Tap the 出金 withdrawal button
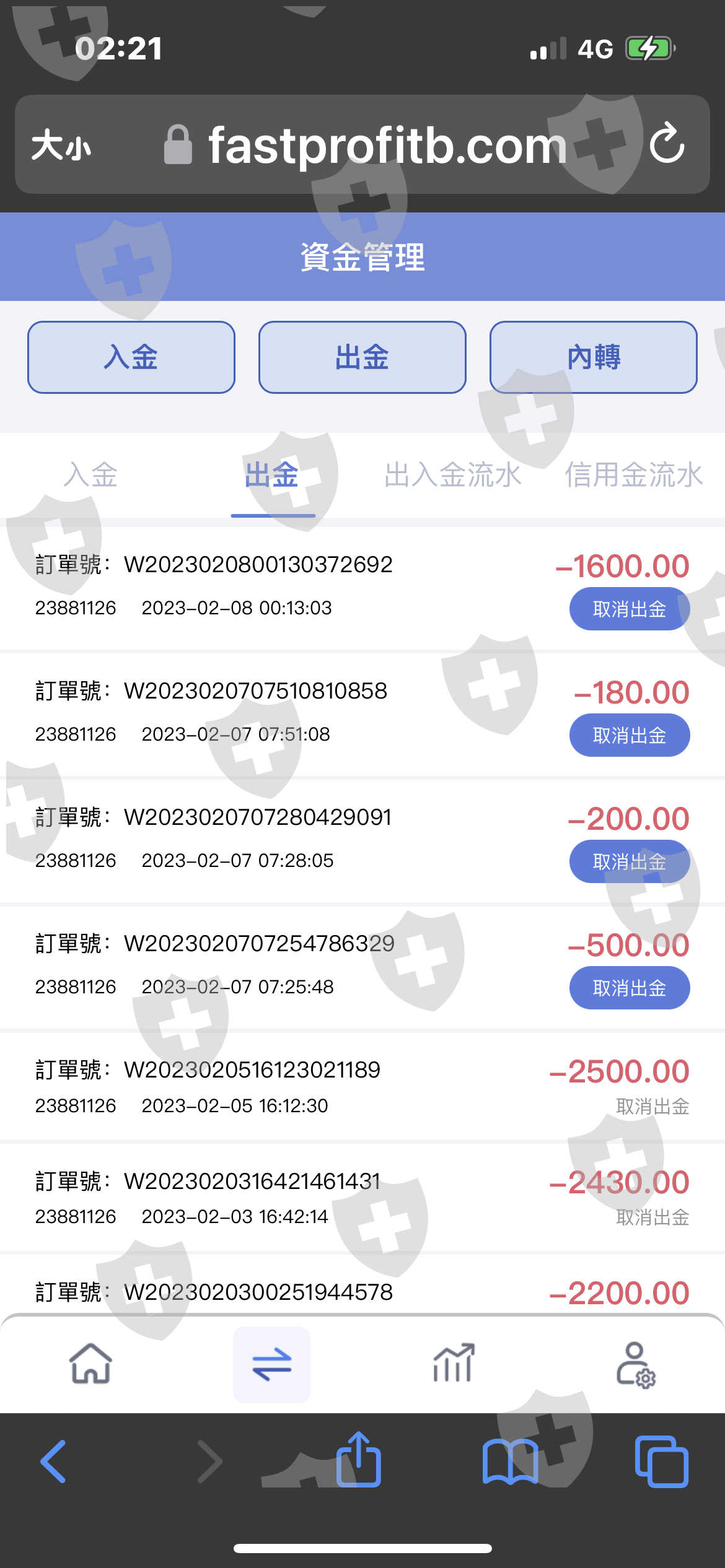725x1568 pixels. point(362,357)
